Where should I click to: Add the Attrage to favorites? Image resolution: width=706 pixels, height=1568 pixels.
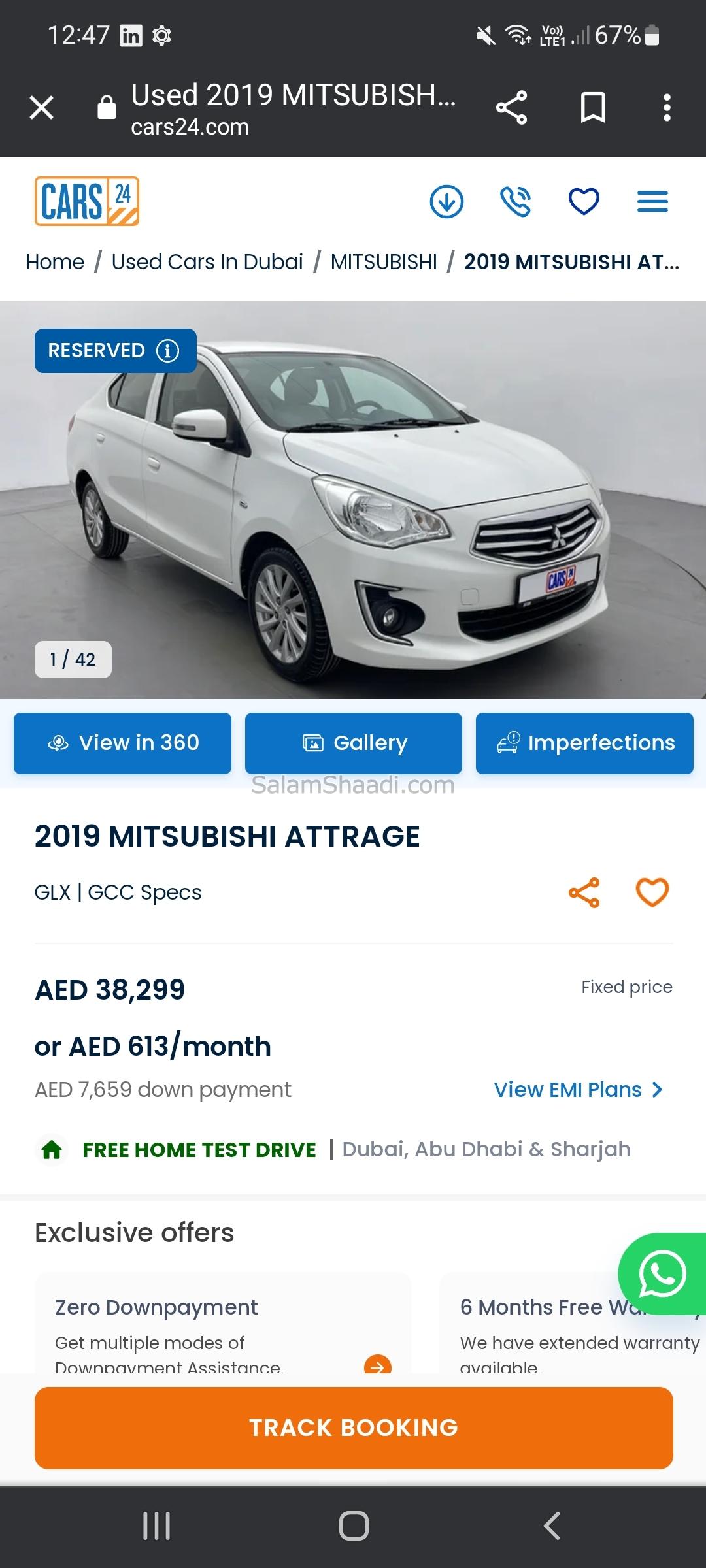point(652,892)
